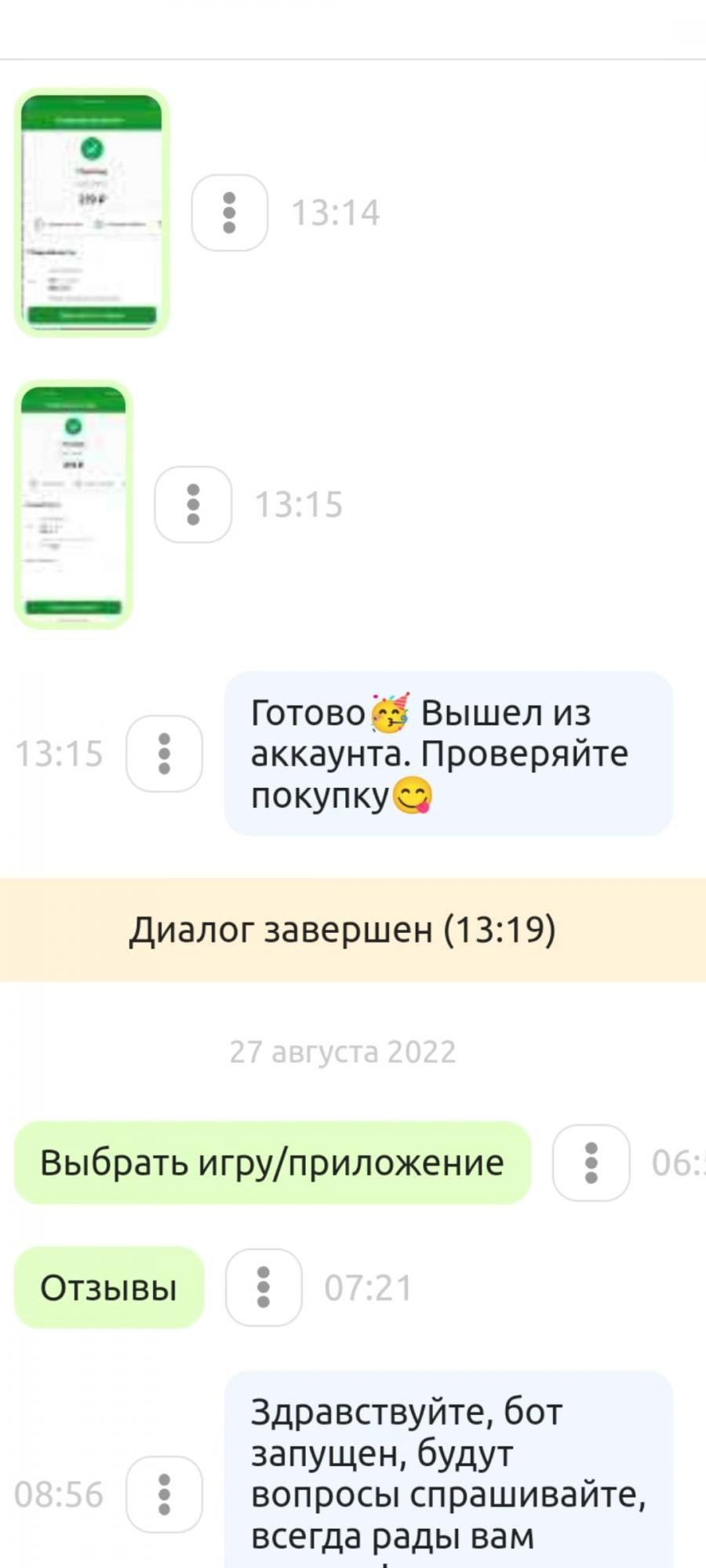This screenshot has height=1568, width=706.
Task: Open the options menu for "Выбрать игру/приложение"
Action: [591, 1163]
